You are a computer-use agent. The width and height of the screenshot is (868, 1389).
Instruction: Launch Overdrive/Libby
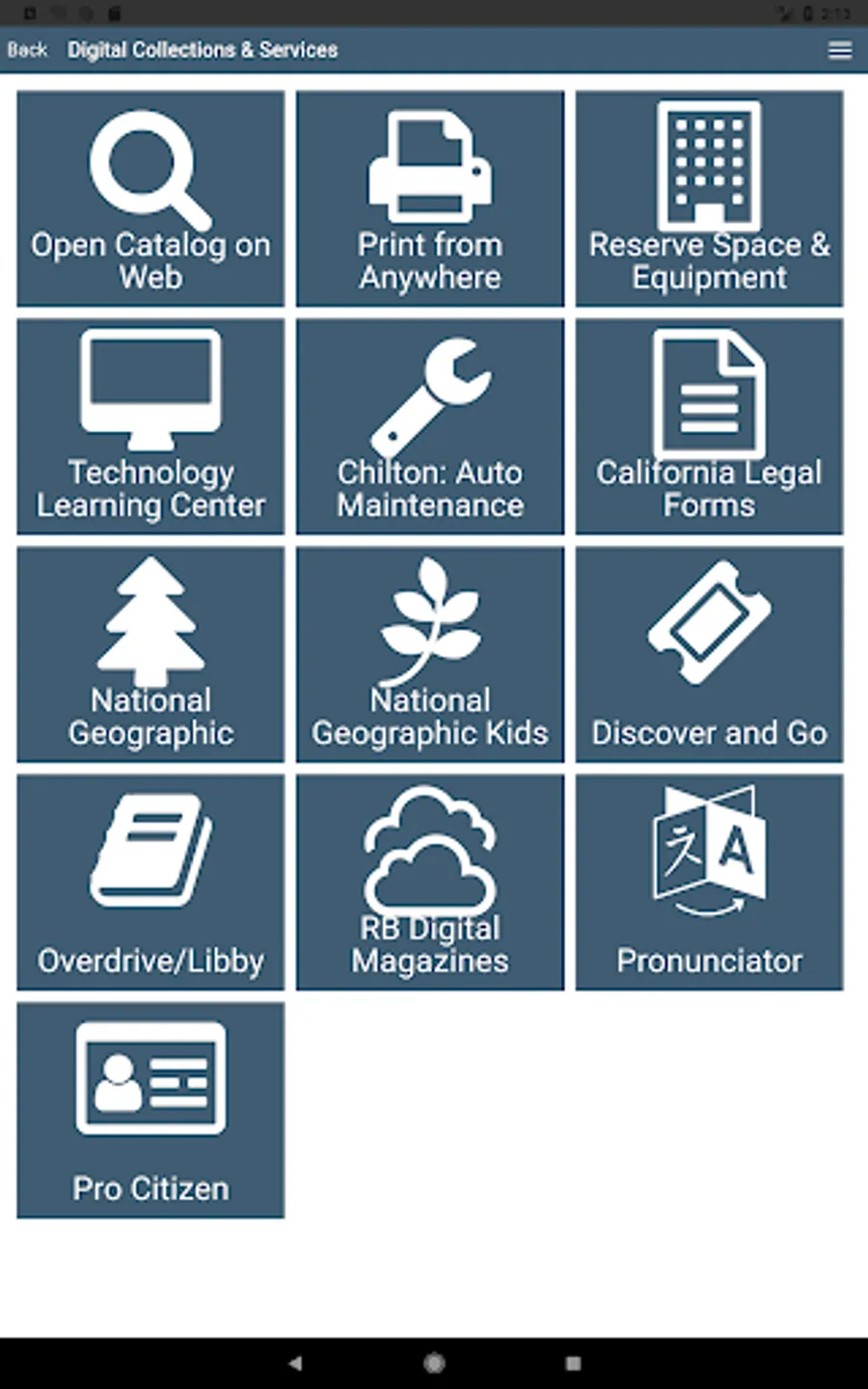point(150,882)
